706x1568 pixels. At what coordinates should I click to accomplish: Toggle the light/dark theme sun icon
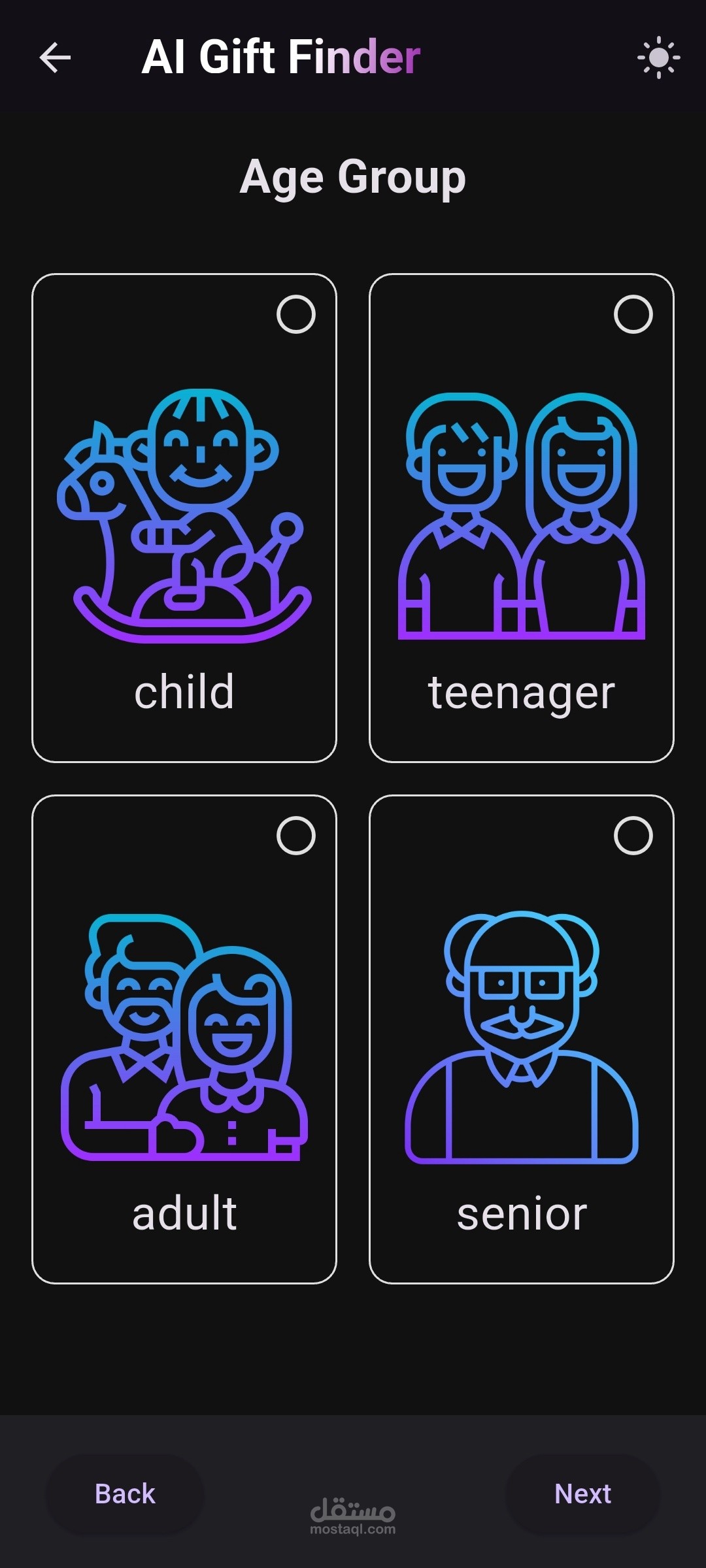click(x=658, y=57)
